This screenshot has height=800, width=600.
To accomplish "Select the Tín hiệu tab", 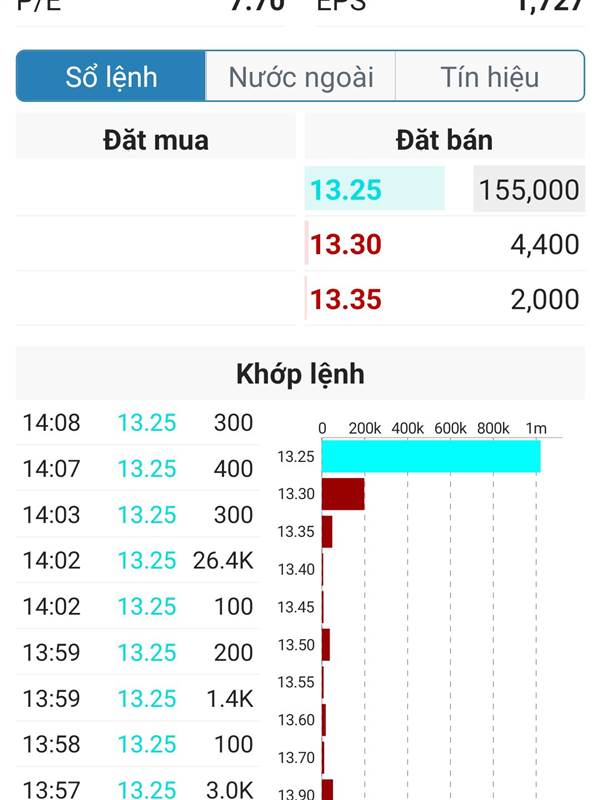I will click(x=489, y=77).
